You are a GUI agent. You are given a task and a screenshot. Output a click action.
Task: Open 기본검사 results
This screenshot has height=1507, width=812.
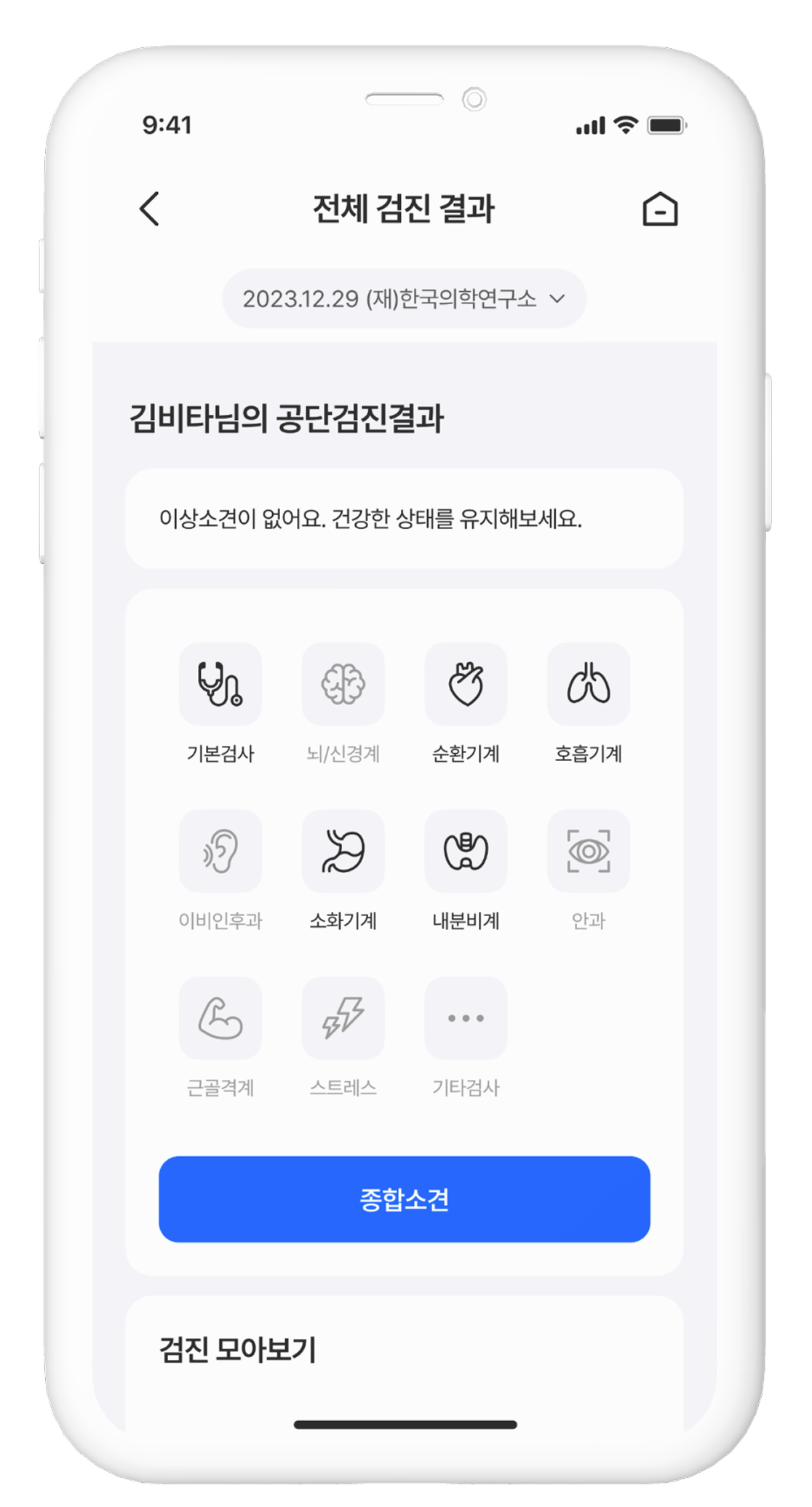(x=220, y=685)
